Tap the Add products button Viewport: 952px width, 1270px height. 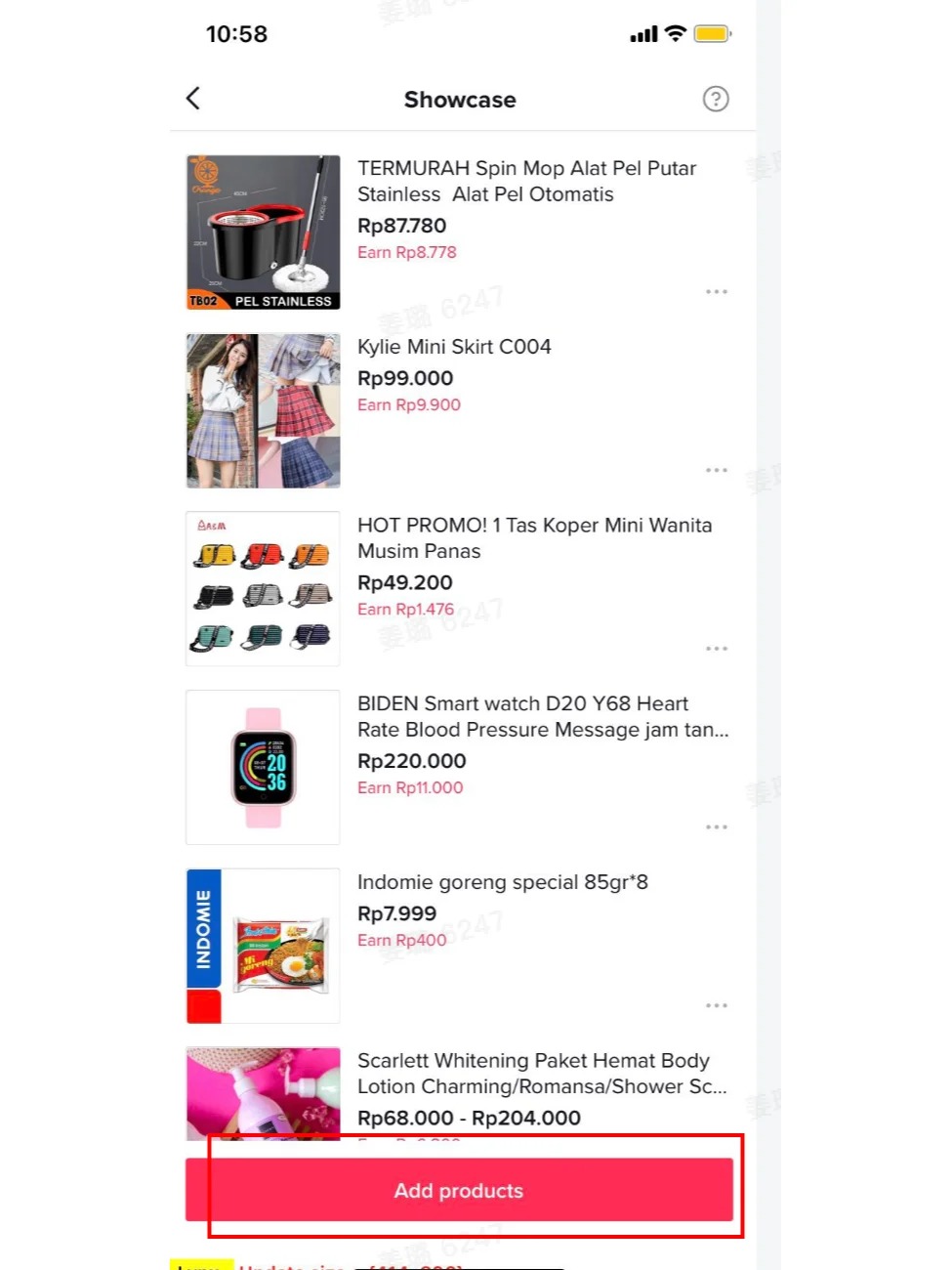pyautogui.click(x=459, y=1190)
